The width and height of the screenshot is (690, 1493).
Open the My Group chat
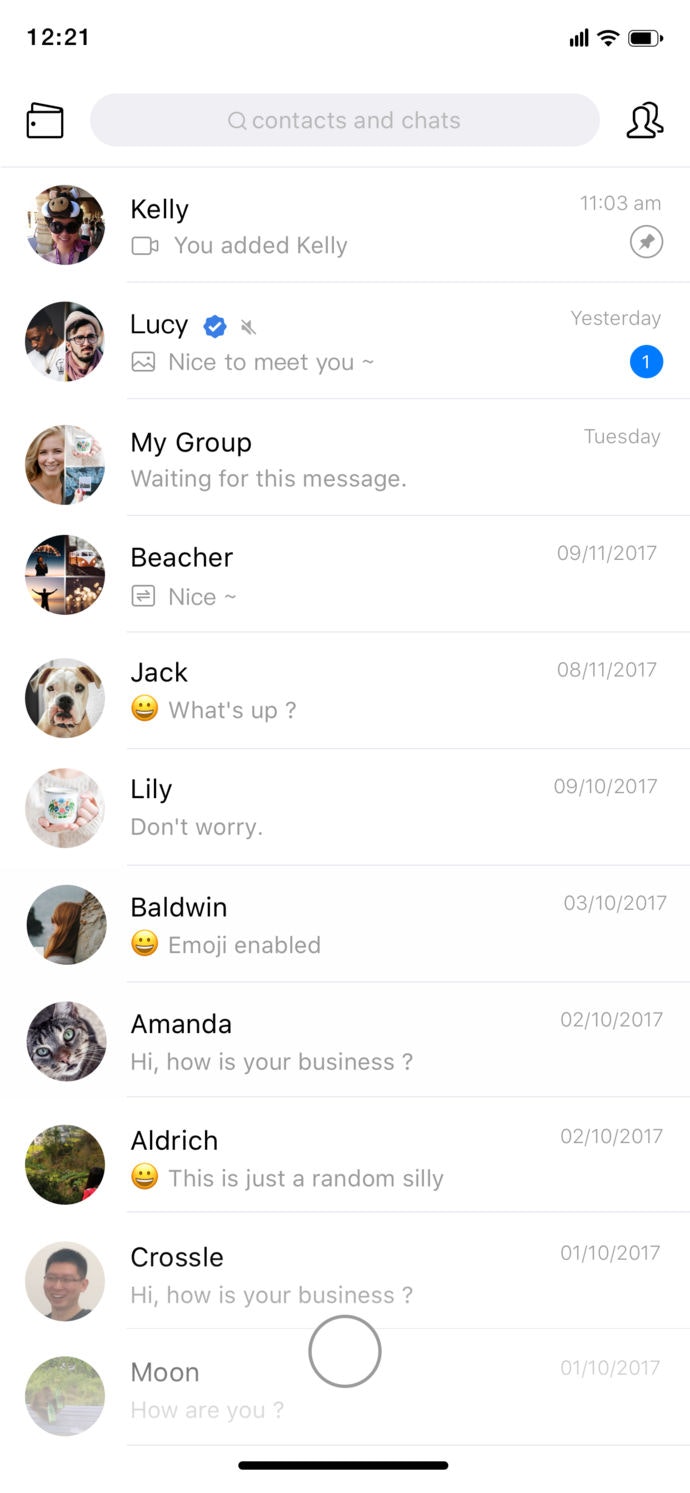click(345, 459)
